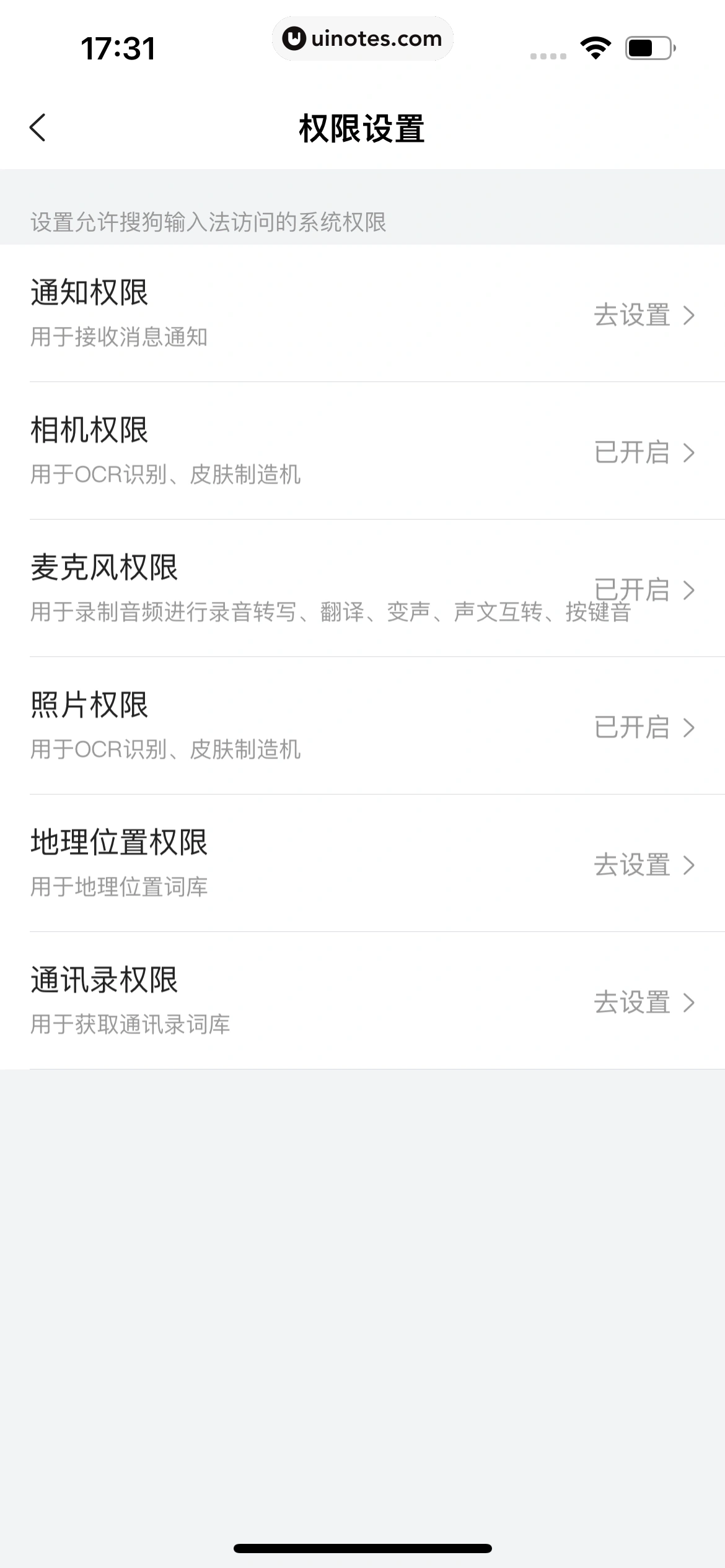Tap the clock showing 17:31
The height and width of the screenshot is (1568, 725).
tap(118, 46)
